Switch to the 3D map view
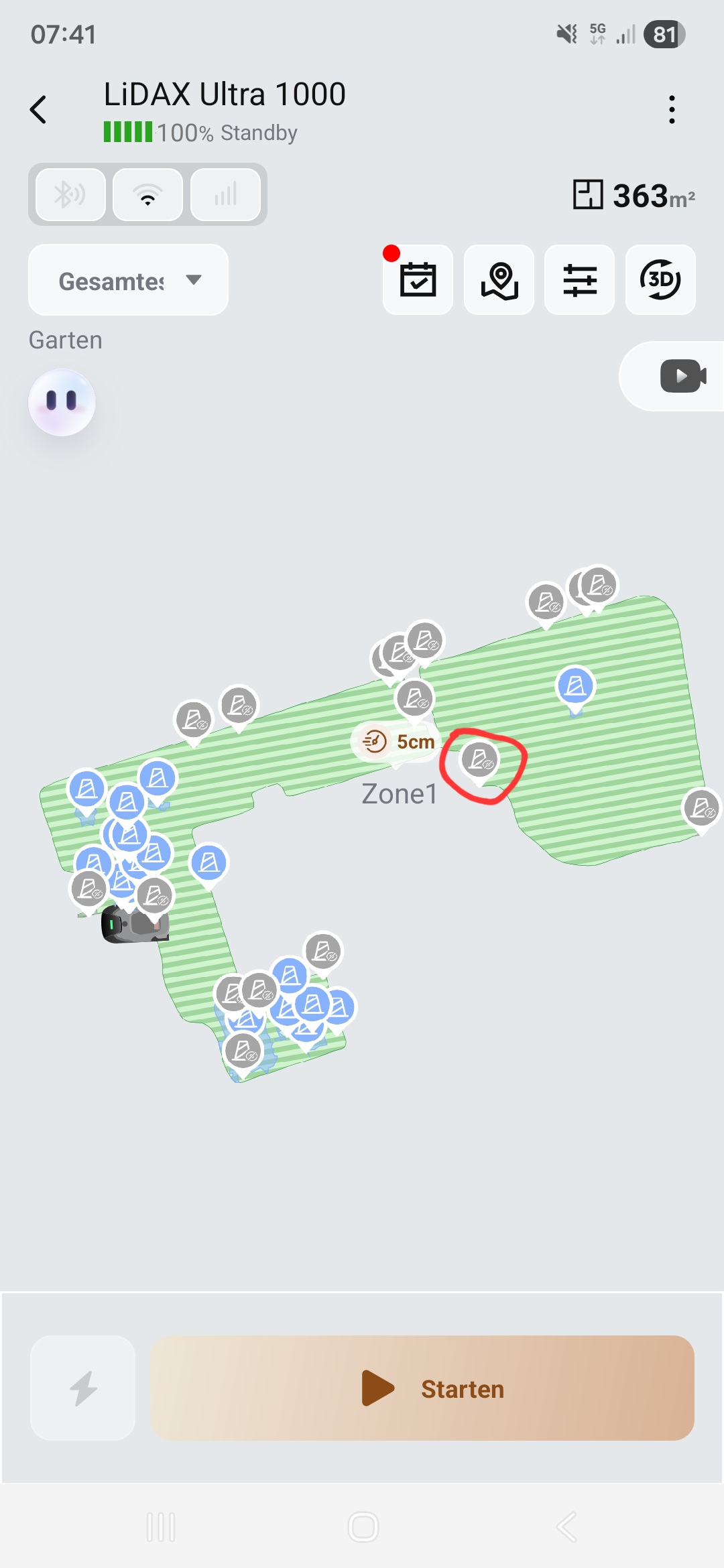Viewport: 724px width, 1568px height. (660, 279)
